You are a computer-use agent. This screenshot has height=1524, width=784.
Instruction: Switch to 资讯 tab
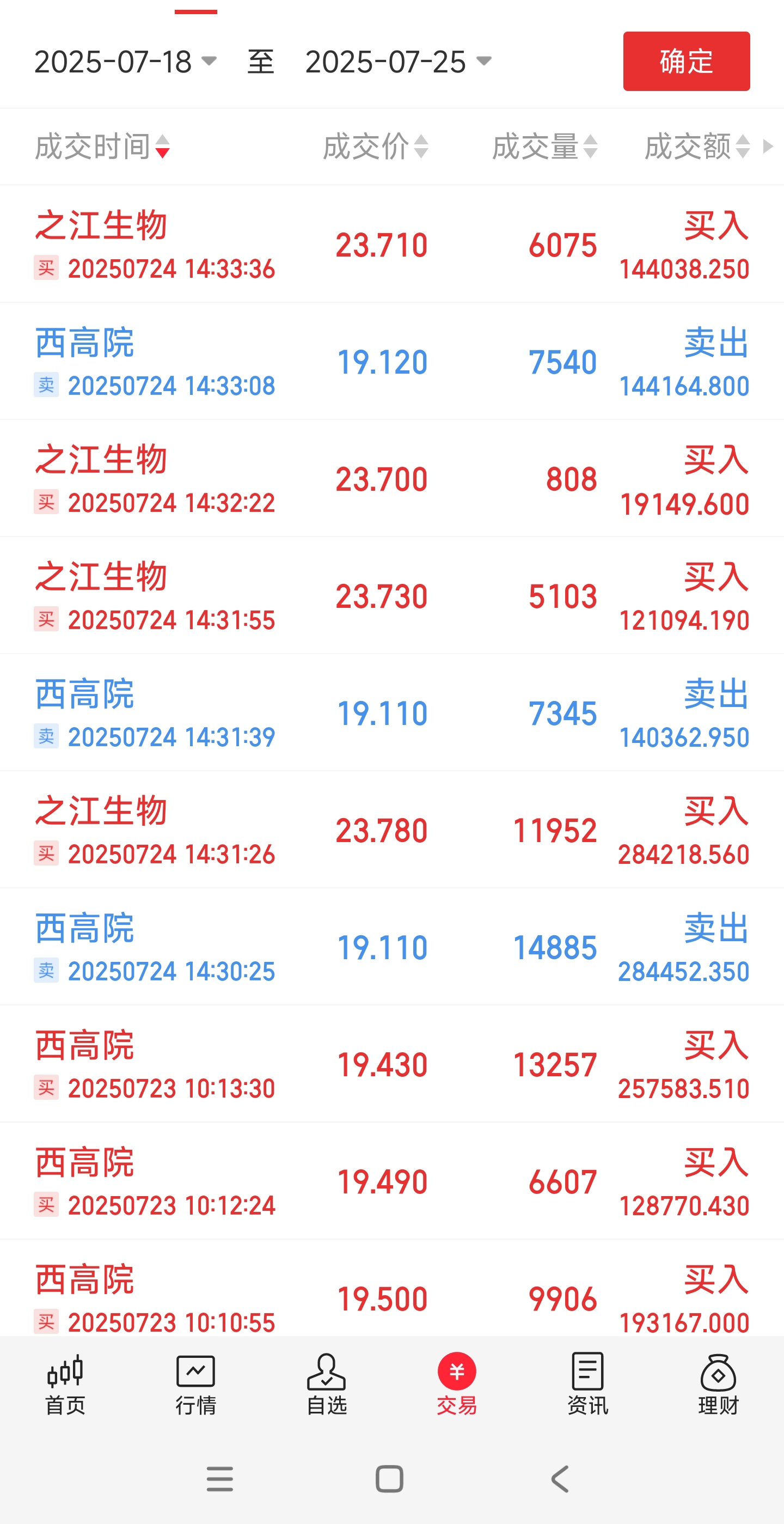[x=587, y=1385]
